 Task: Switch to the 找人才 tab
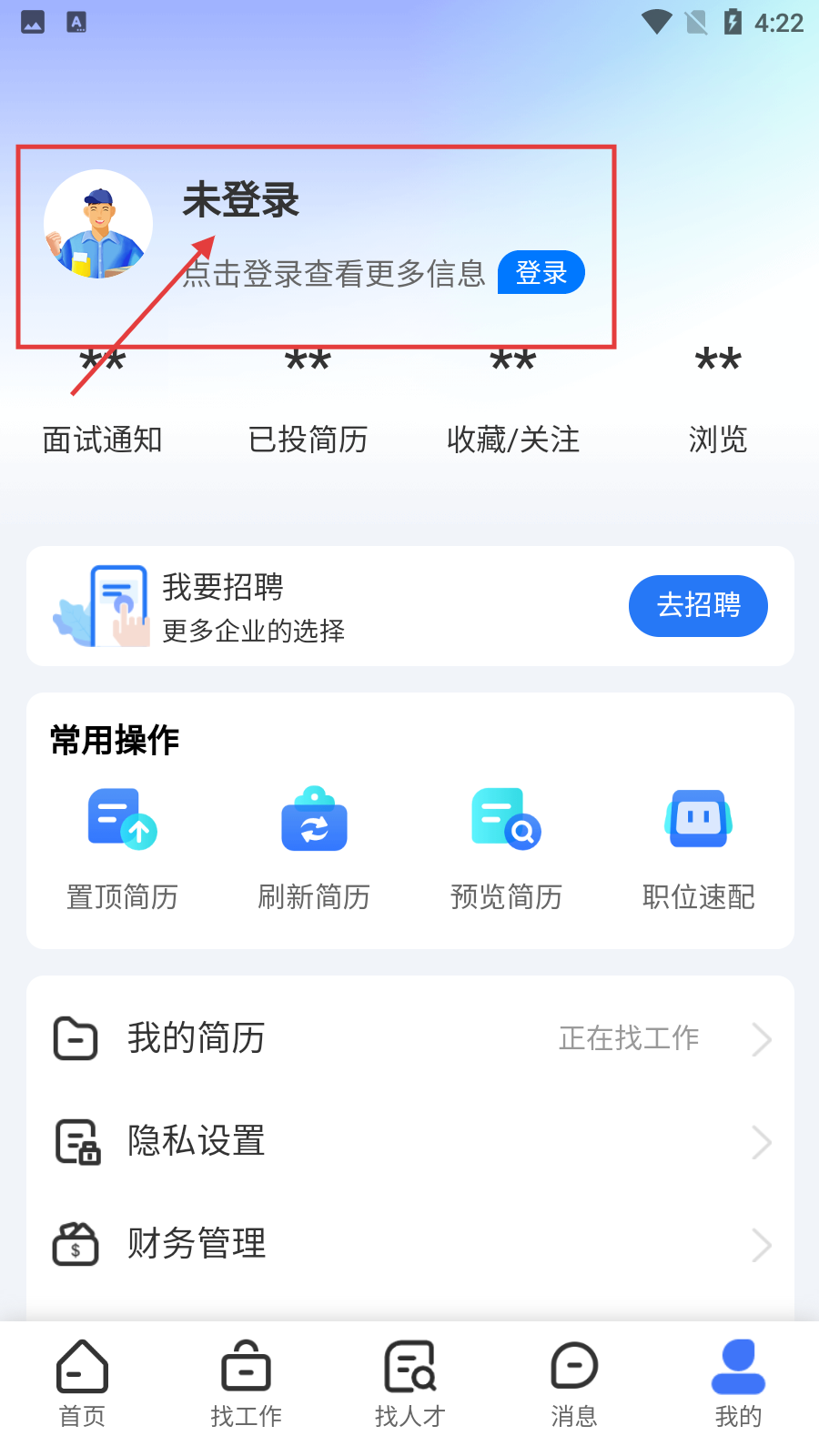click(409, 1384)
